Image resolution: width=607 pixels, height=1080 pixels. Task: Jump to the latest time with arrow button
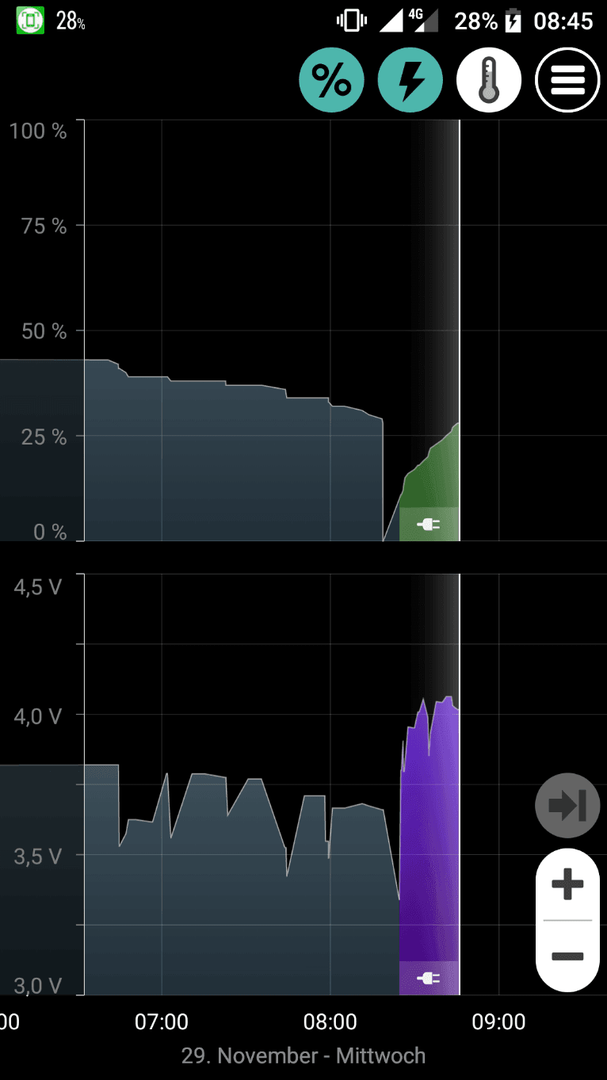568,805
